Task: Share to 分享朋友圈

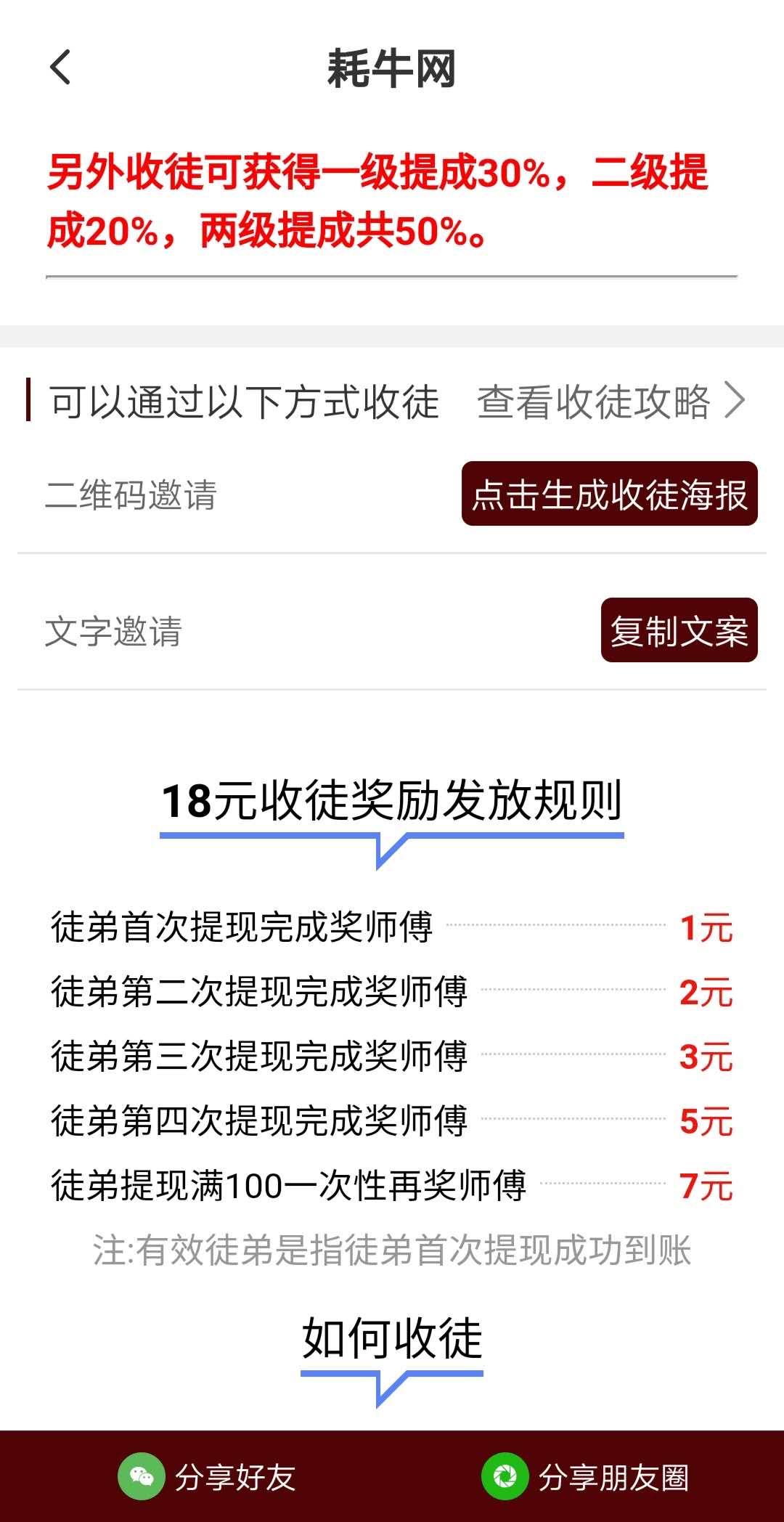Action: [x=585, y=1476]
